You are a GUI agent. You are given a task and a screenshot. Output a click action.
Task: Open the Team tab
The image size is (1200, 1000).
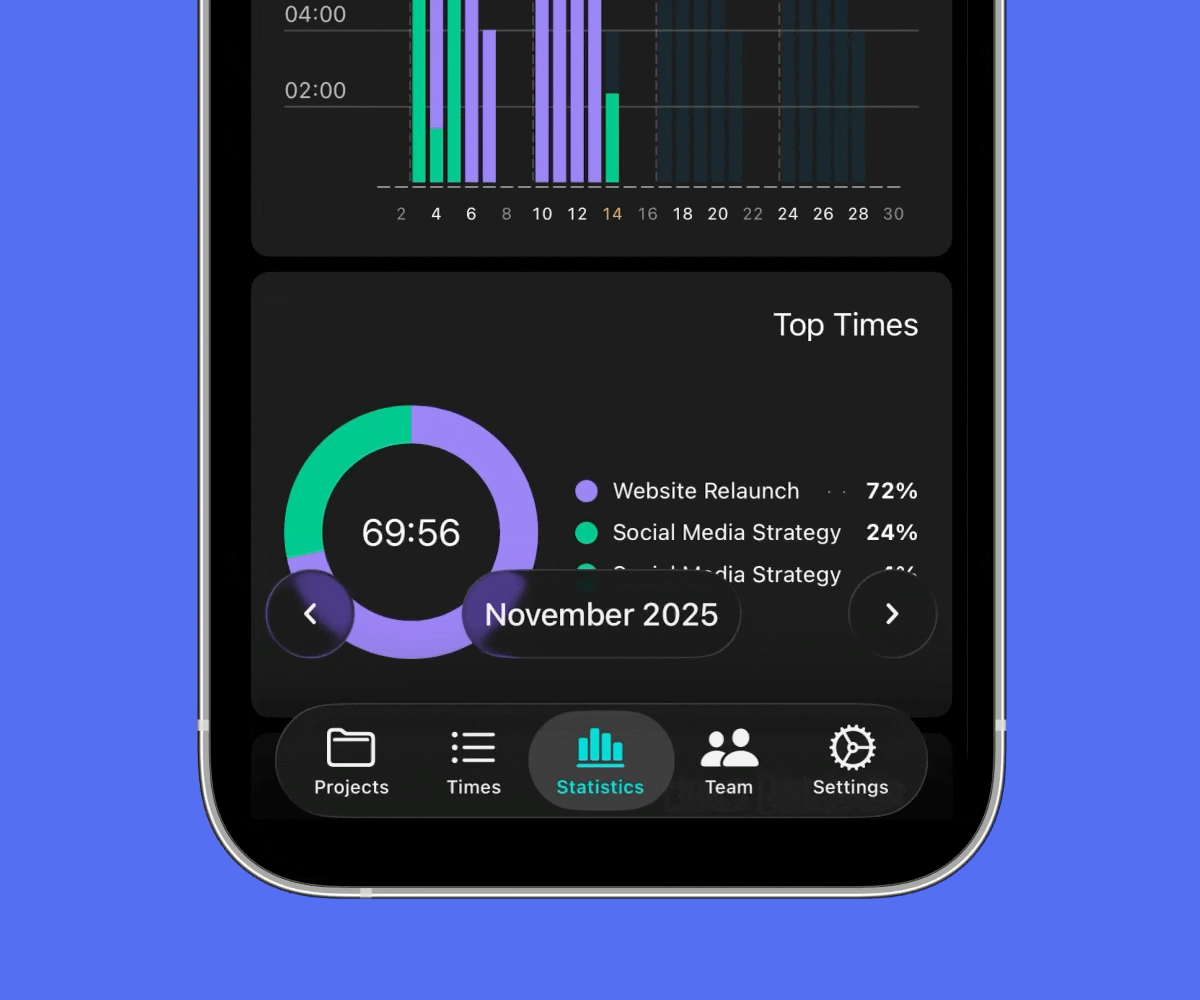click(x=729, y=762)
